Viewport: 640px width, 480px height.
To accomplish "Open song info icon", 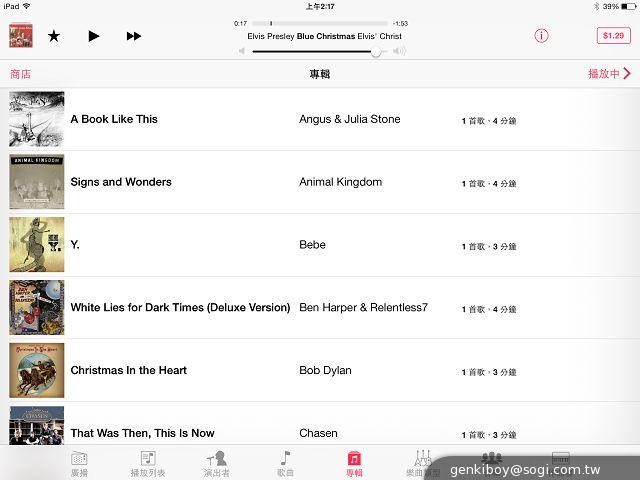I will click(x=541, y=36).
